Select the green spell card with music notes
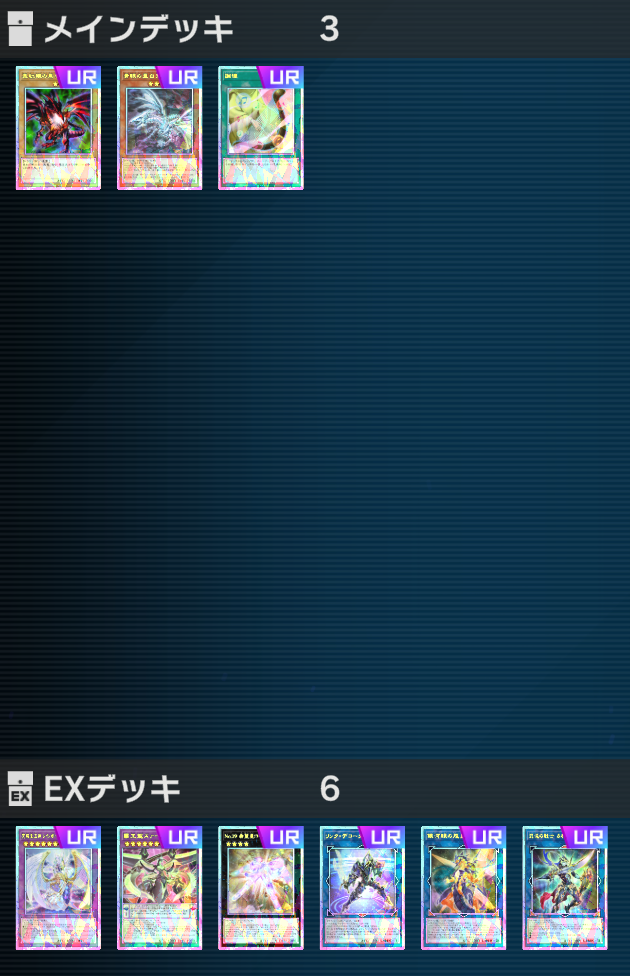Screen dimensions: 630x976 coord(261,128)
